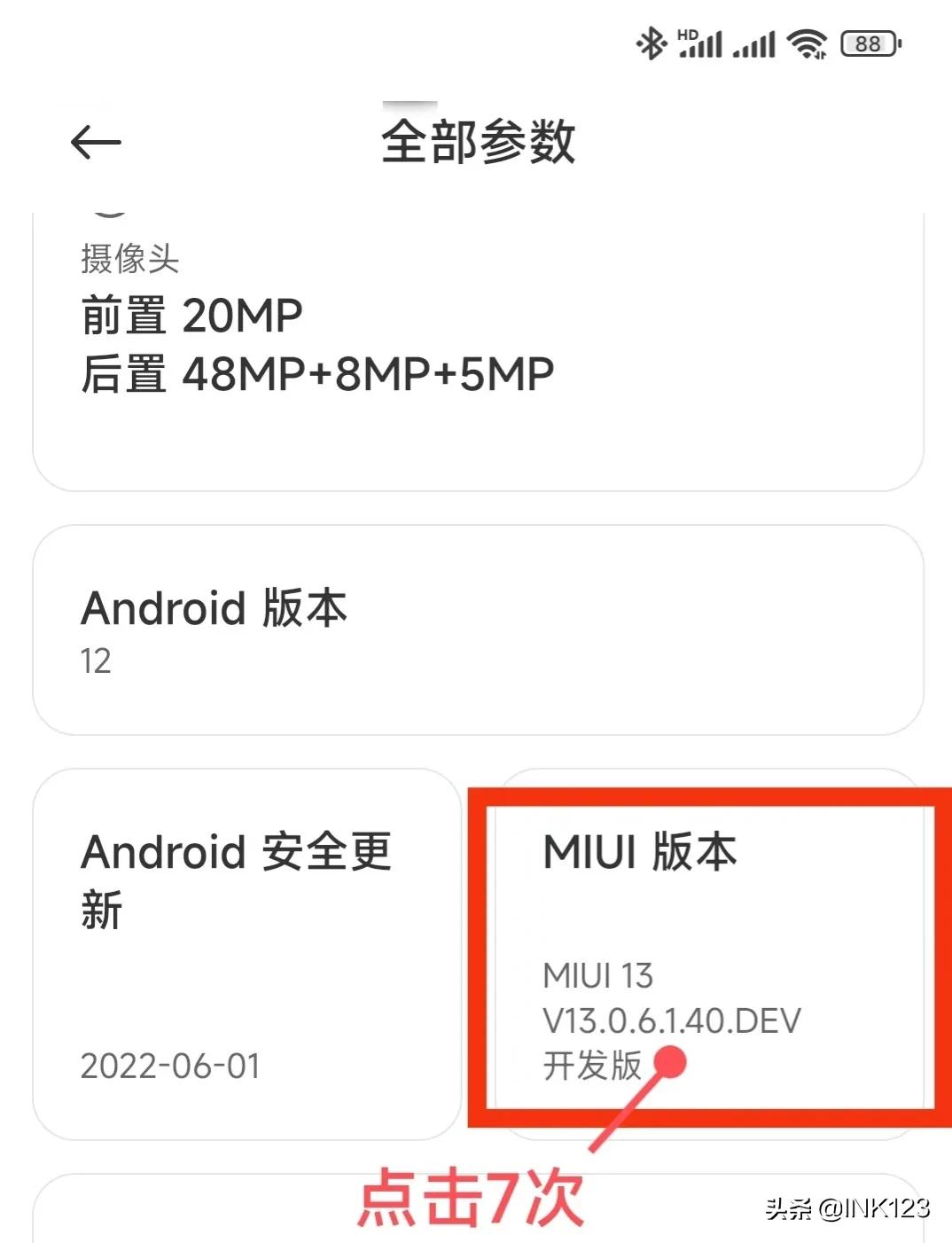The image size is (952, 1243).
Task: Tap the Android 版本 card
Action: (x=477, y=629)
